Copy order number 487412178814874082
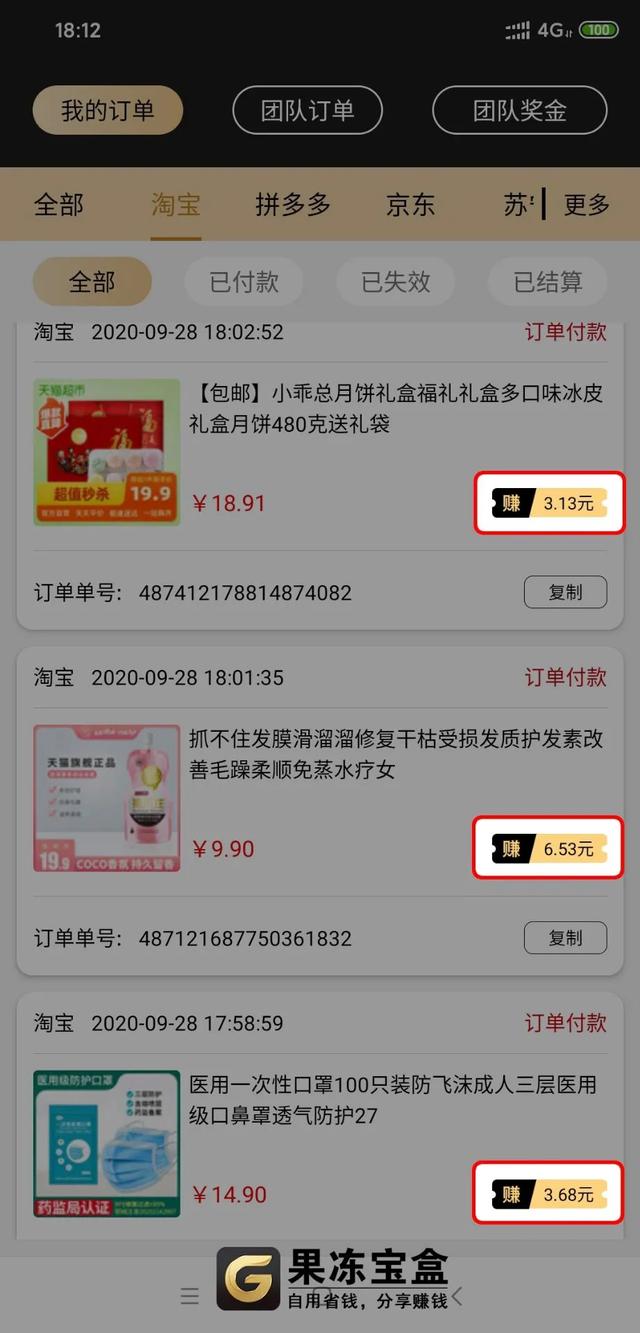640x1333 pixels. [x=565, y=592]
